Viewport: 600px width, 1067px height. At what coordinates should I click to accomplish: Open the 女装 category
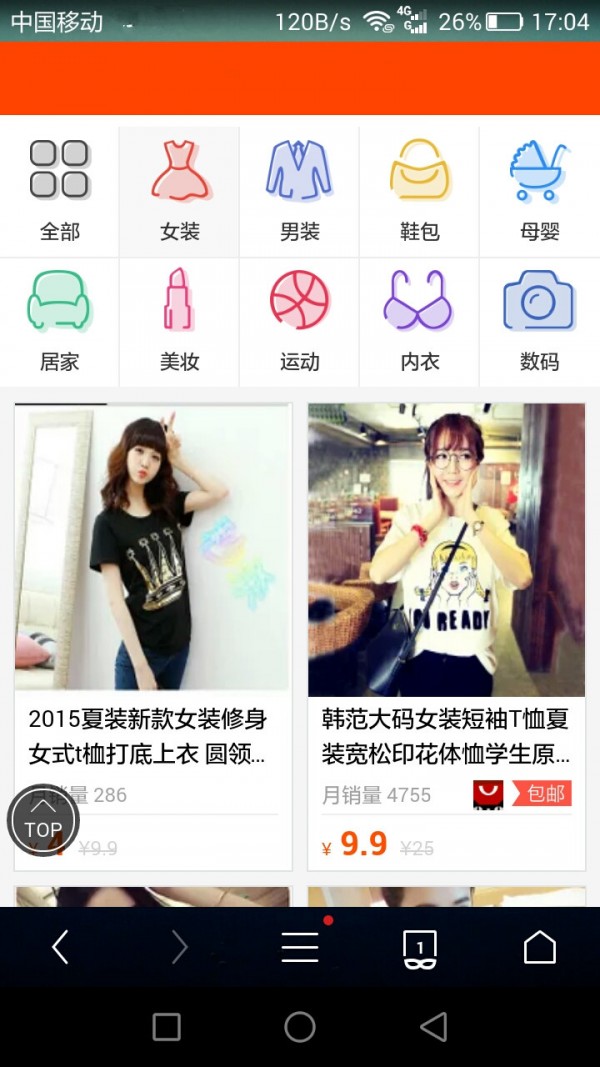tap(180, 188)
